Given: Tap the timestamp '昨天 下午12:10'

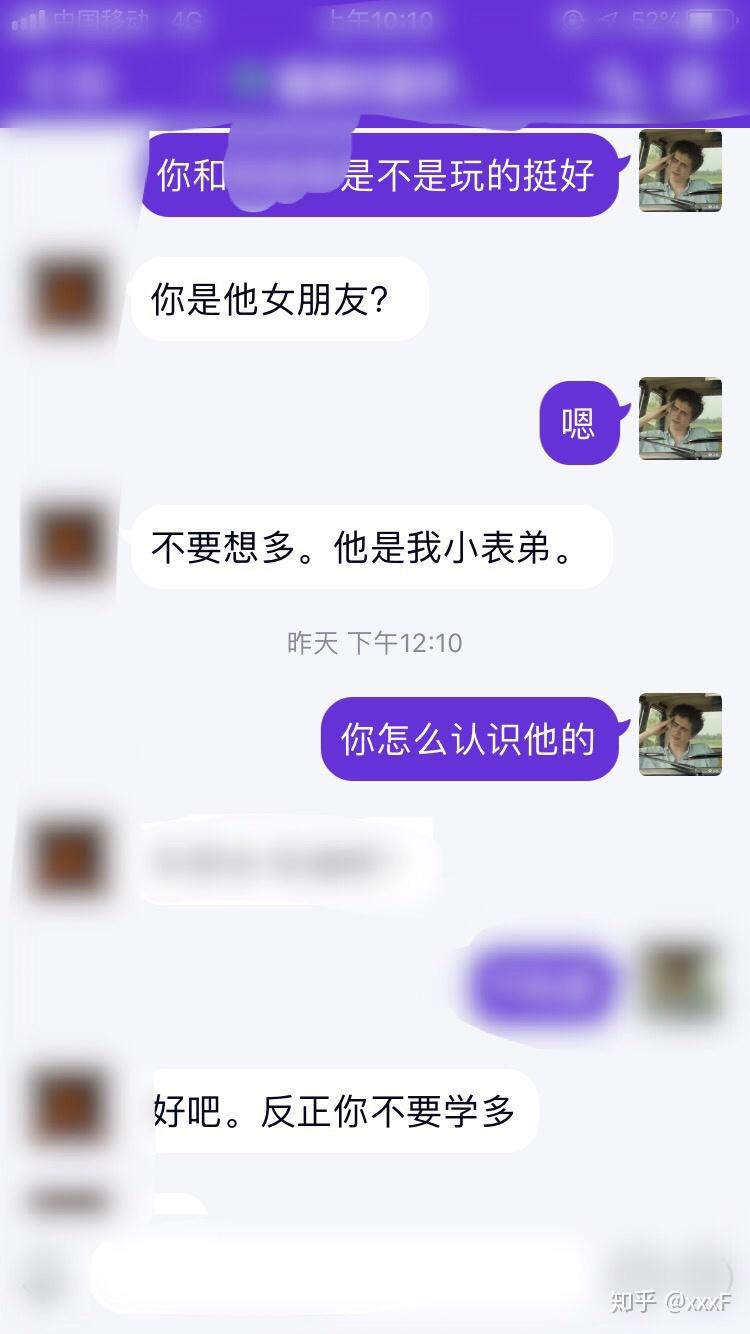Looking at the screenshot, I should (374, 644).
